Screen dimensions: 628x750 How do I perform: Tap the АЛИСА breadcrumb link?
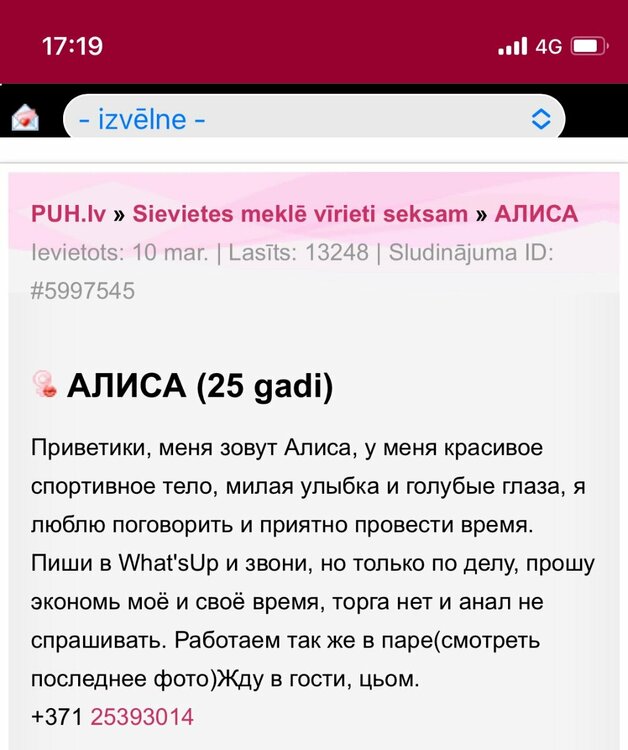537,214
